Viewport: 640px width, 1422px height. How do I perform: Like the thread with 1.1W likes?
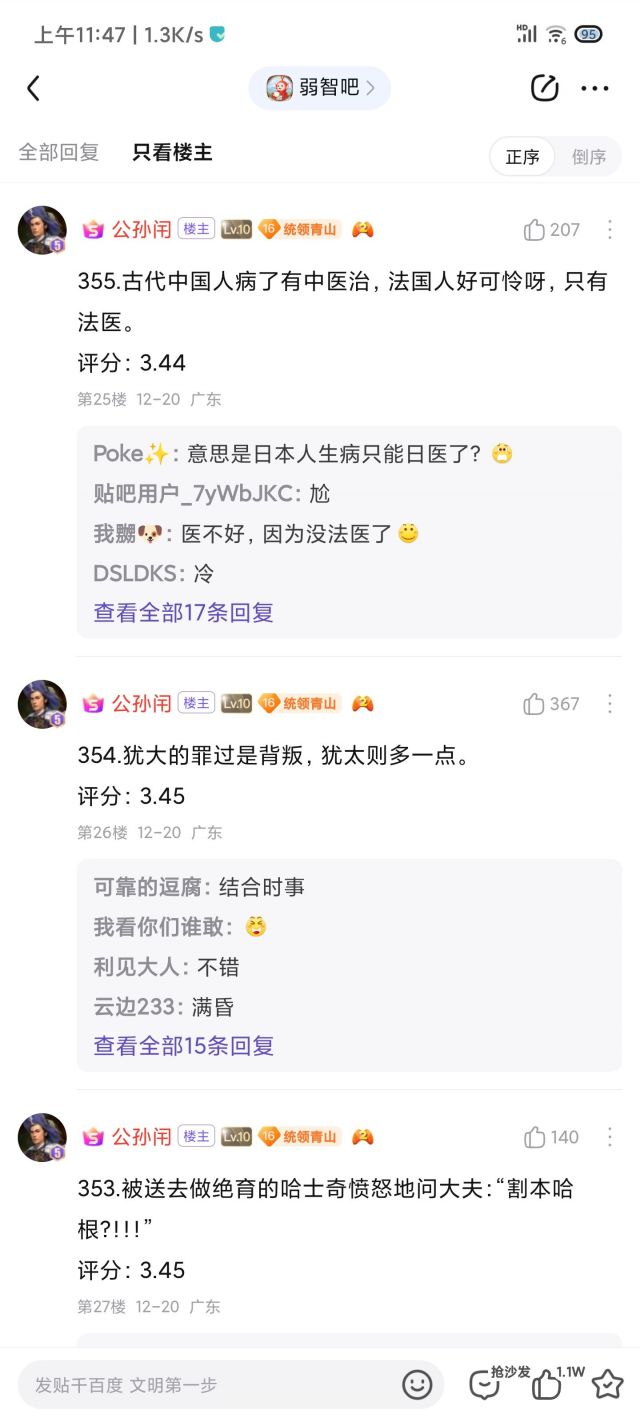click(x=547, y=1384)
